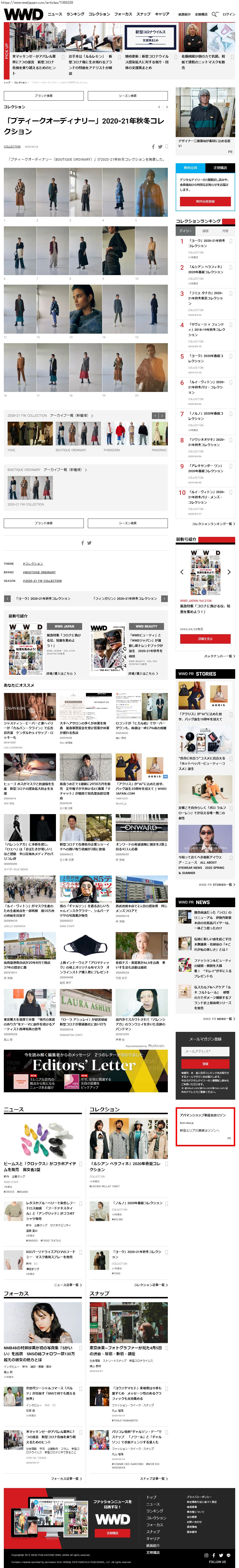Open the ブランド検索 brand search button
Screen dimensions: 239x1568
click(x=44, y=96)
